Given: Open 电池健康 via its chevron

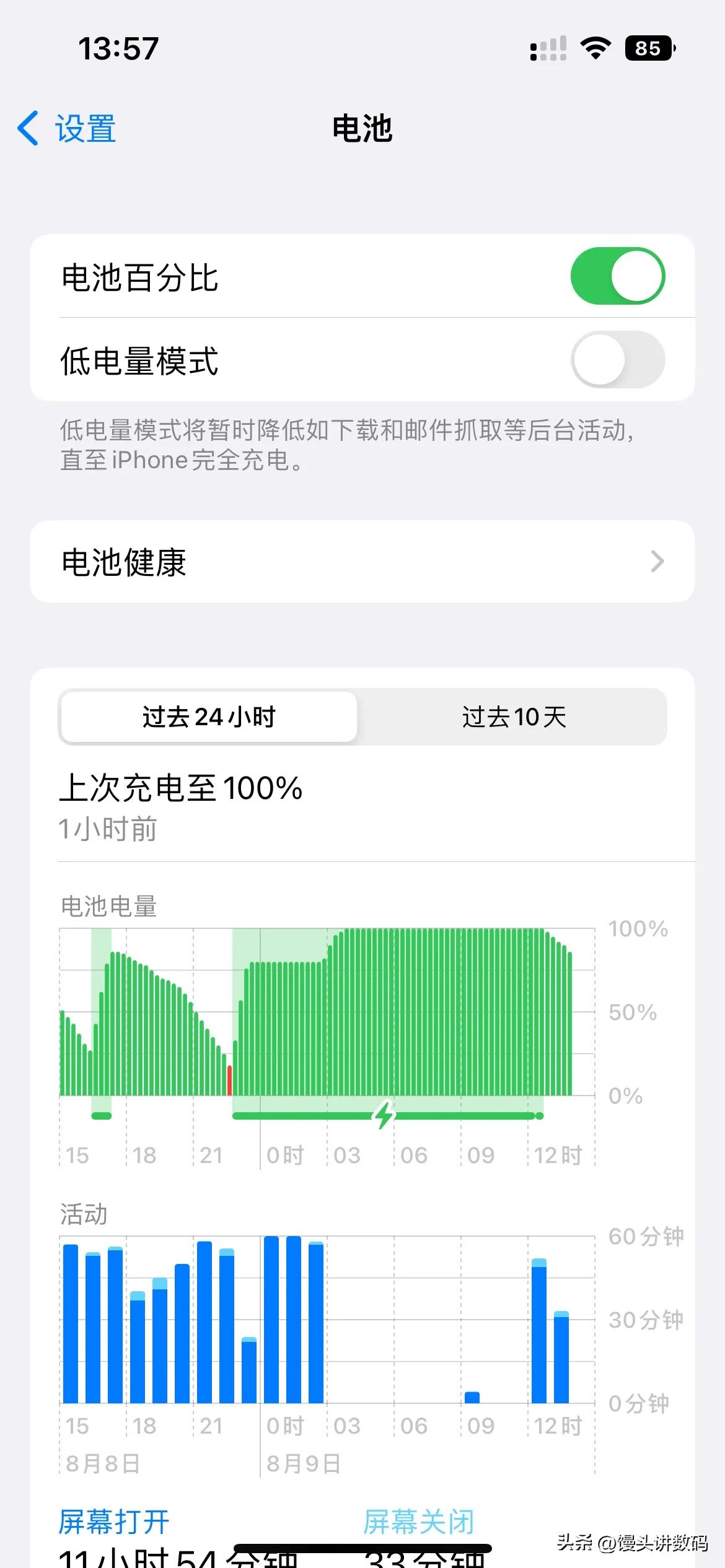Looking at the screenshot, I should [x=659, y=561].
